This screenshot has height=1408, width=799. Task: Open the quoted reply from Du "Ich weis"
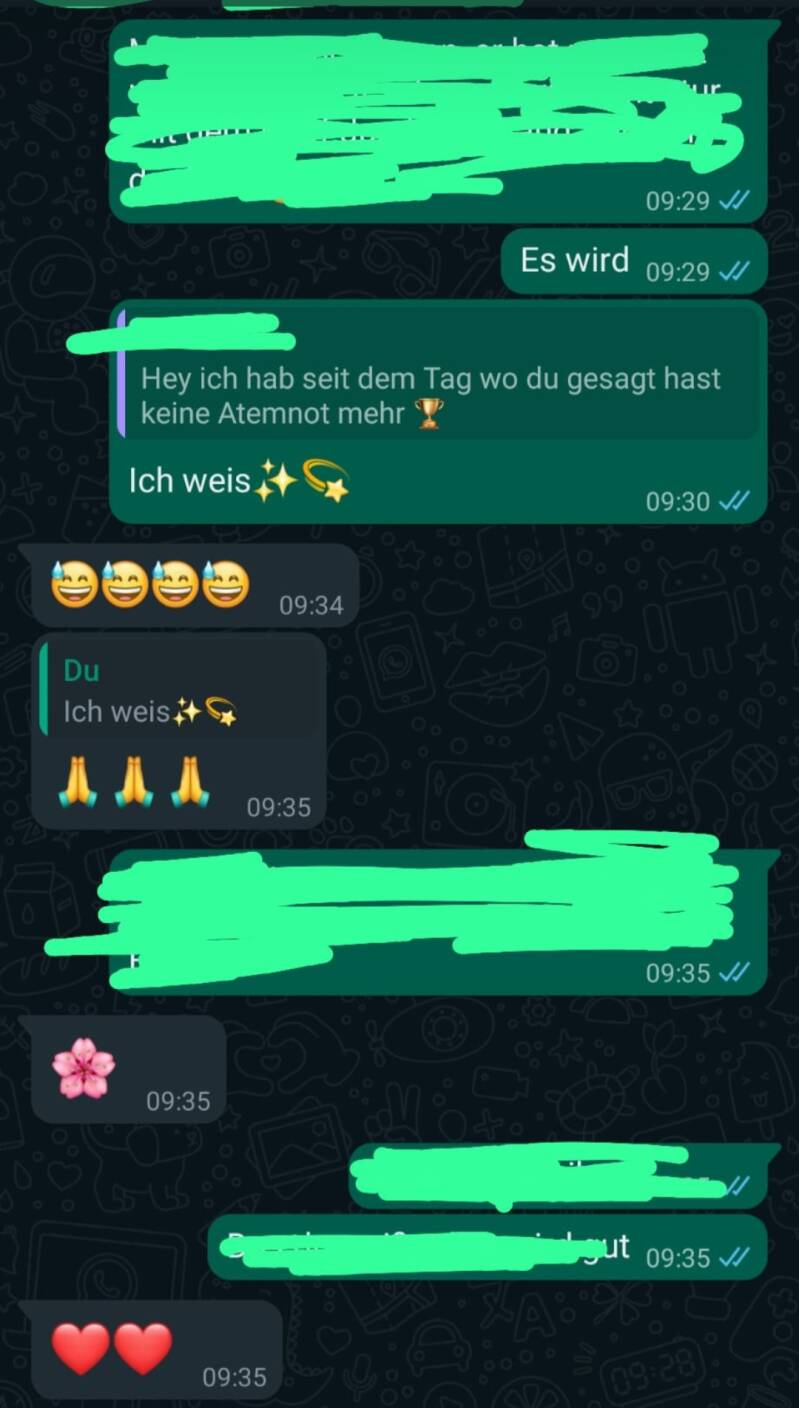[180, 691]
